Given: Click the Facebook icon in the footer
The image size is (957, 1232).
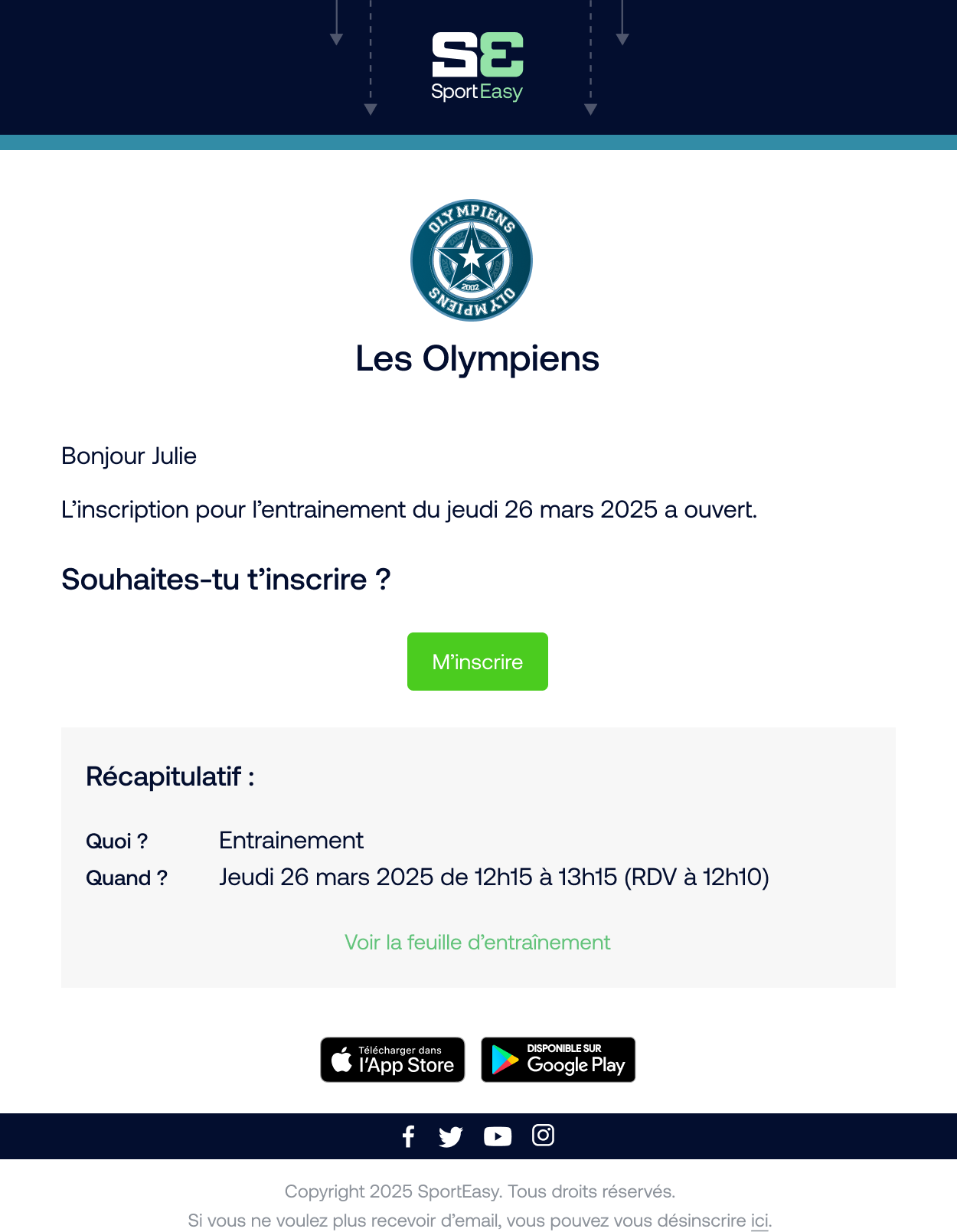Looking at the screenshot, I should [408, 1138].
